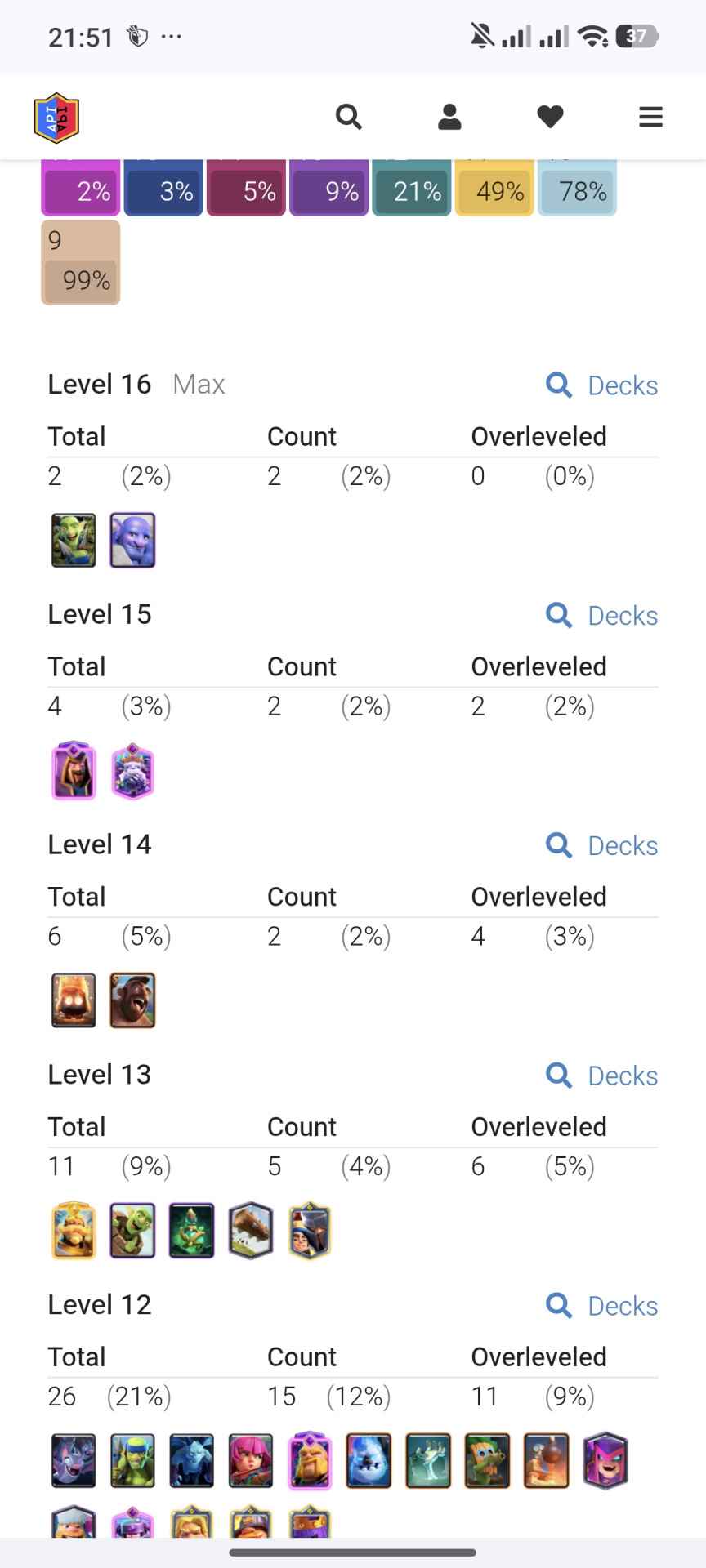
Task: Select the 21% level box
Action: [412, 189]
